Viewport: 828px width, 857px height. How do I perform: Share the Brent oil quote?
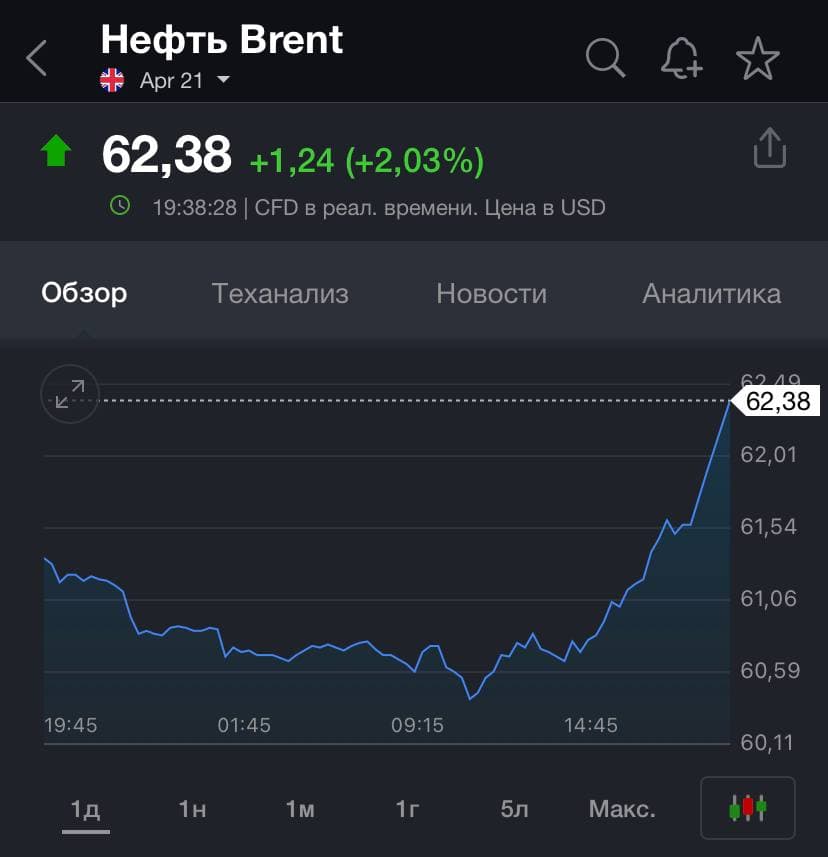tap(769, 149)
